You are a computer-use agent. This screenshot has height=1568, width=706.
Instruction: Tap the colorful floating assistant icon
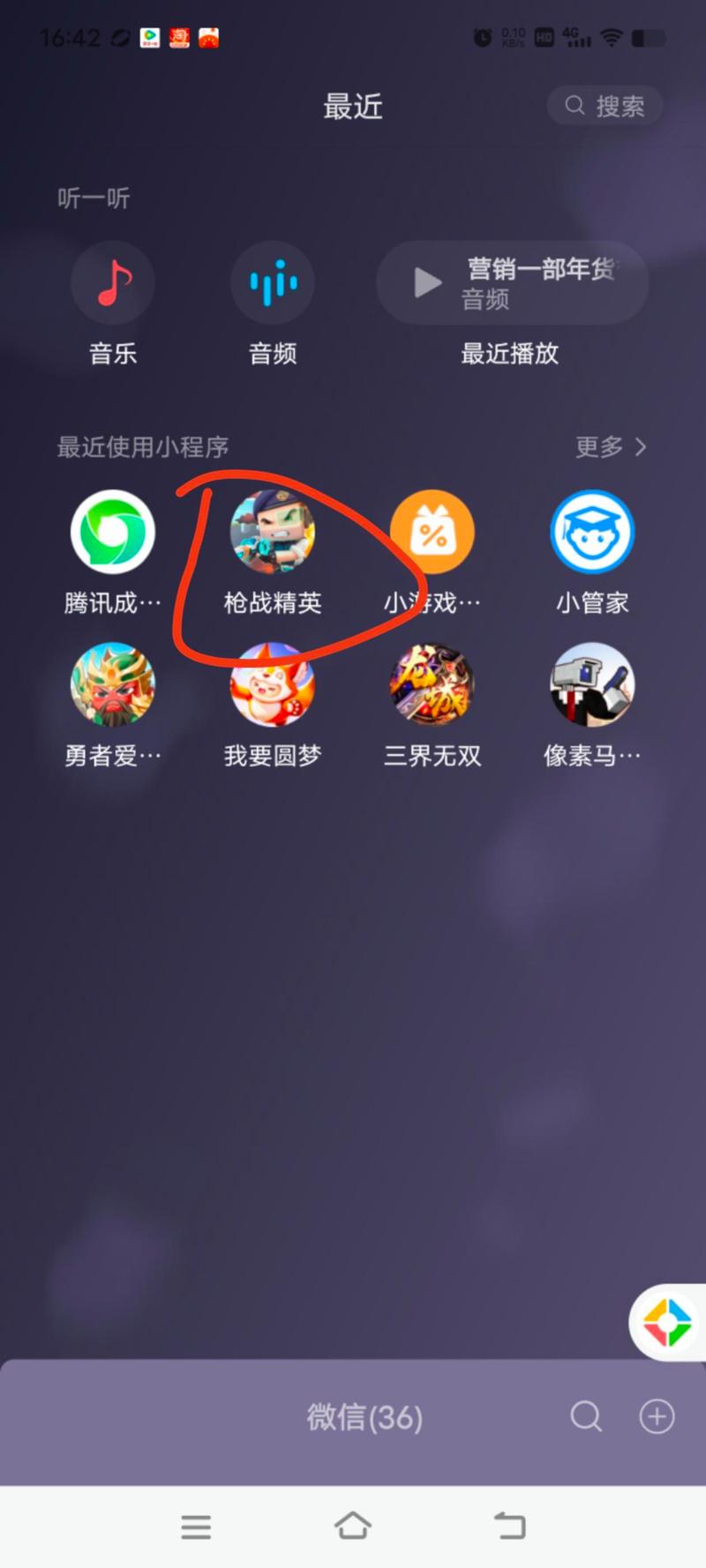(x=668, y=1322)
